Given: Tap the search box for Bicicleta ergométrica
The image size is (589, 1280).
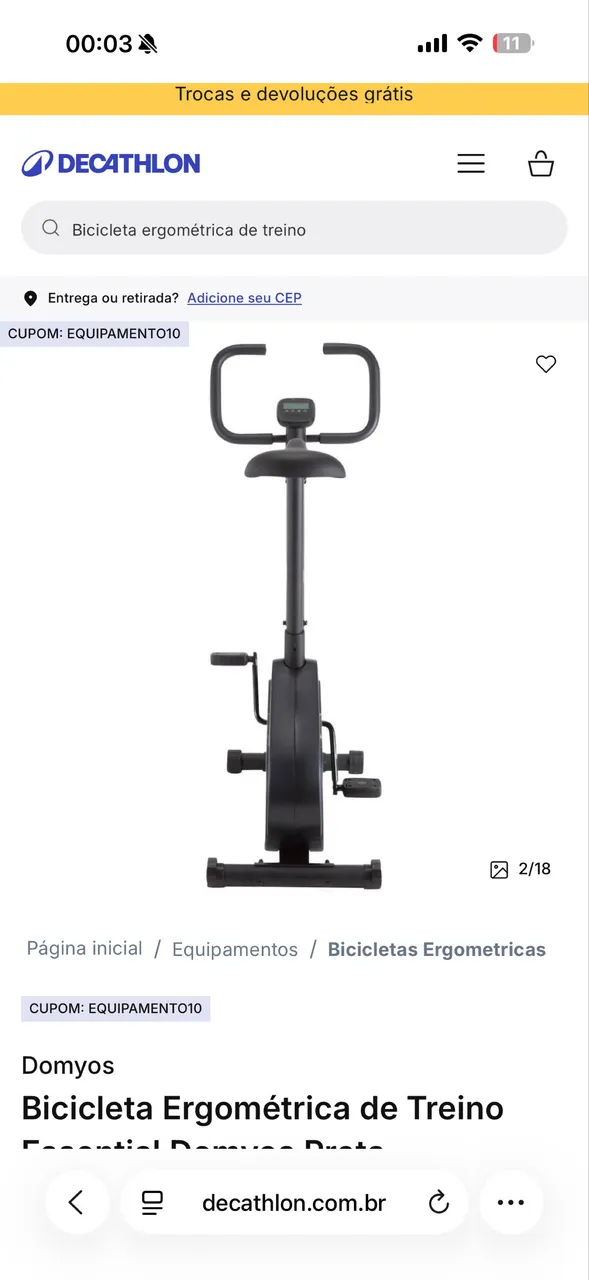Looking at the screenshot, I should tap(294, 229).
